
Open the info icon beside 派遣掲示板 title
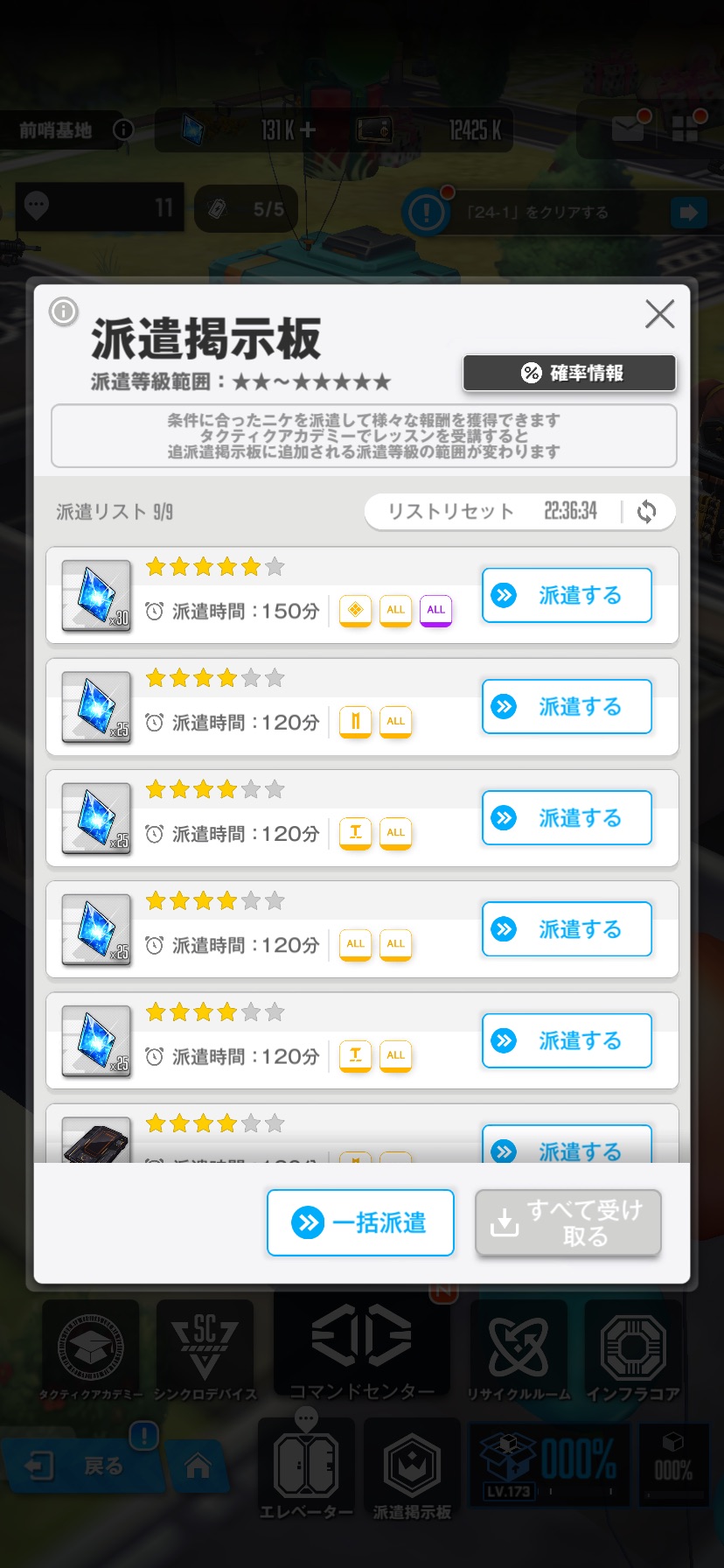click(64, 311)
